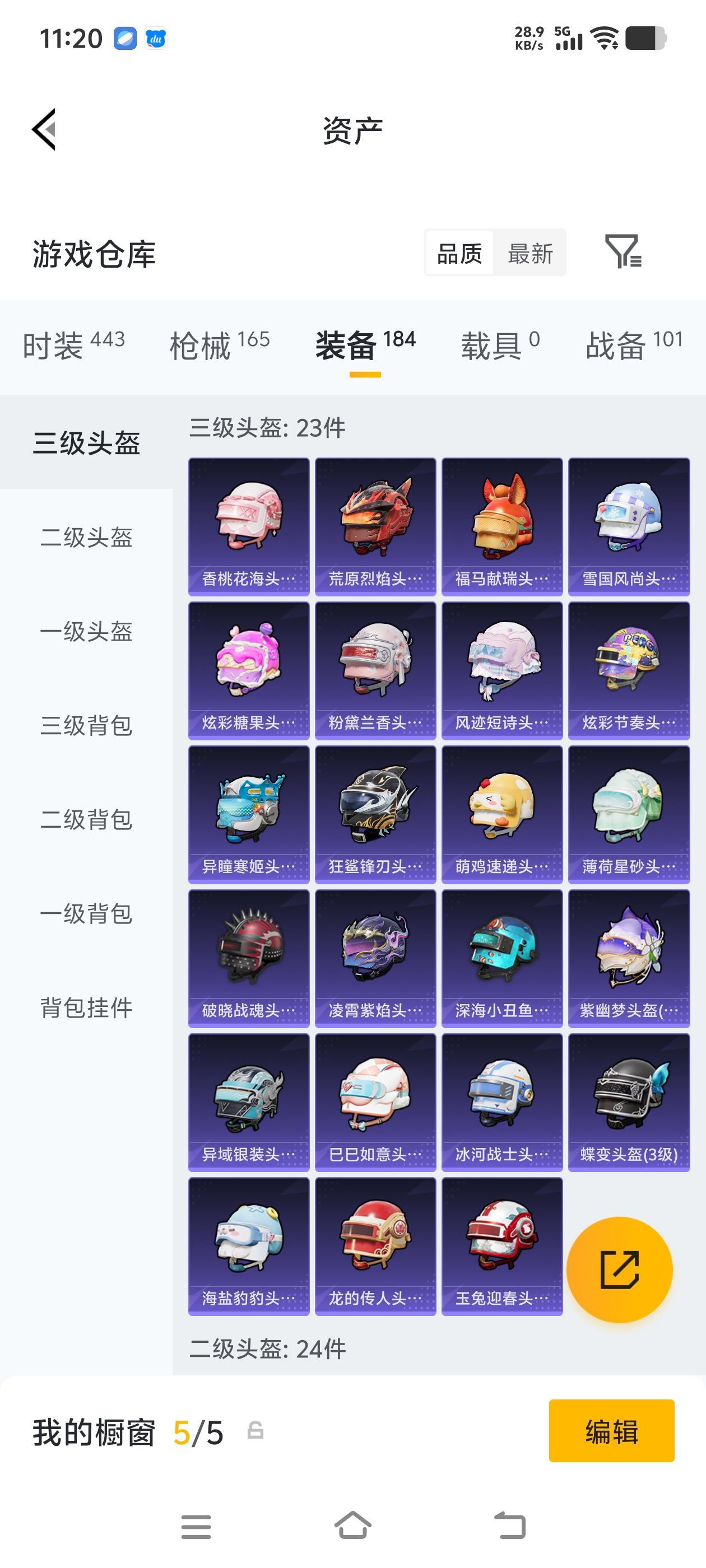Viewport: 706px width, 1568px height.
Task: Open the navigation menu icon at bottom left
Action: pyautogui.click(x=196, y=1527)
